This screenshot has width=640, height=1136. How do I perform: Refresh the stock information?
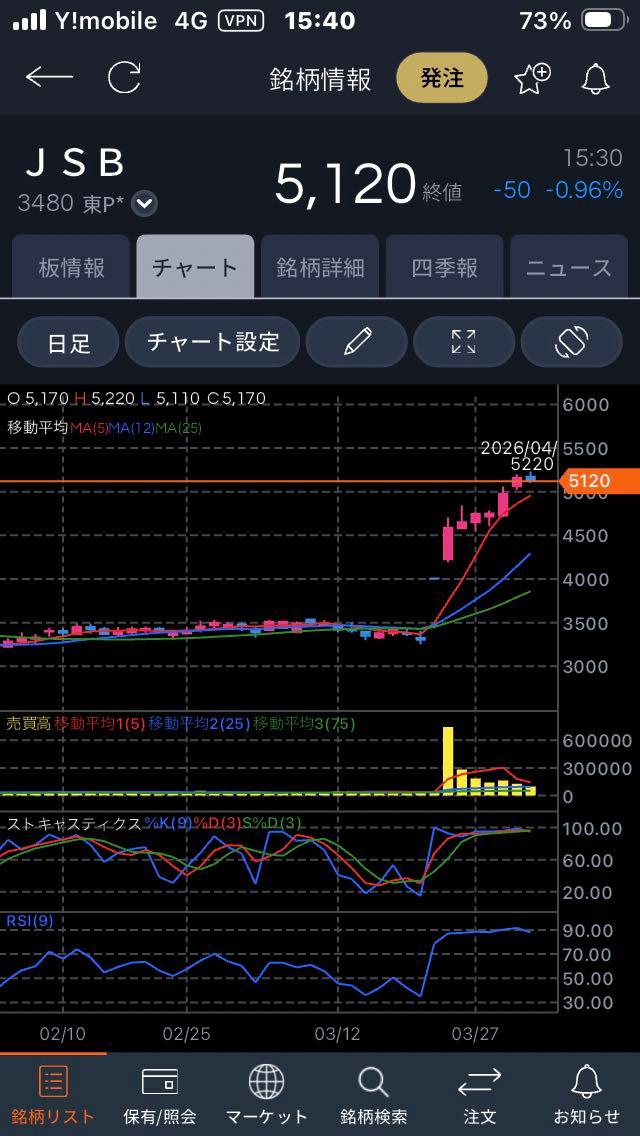click(x=124, y=78)
